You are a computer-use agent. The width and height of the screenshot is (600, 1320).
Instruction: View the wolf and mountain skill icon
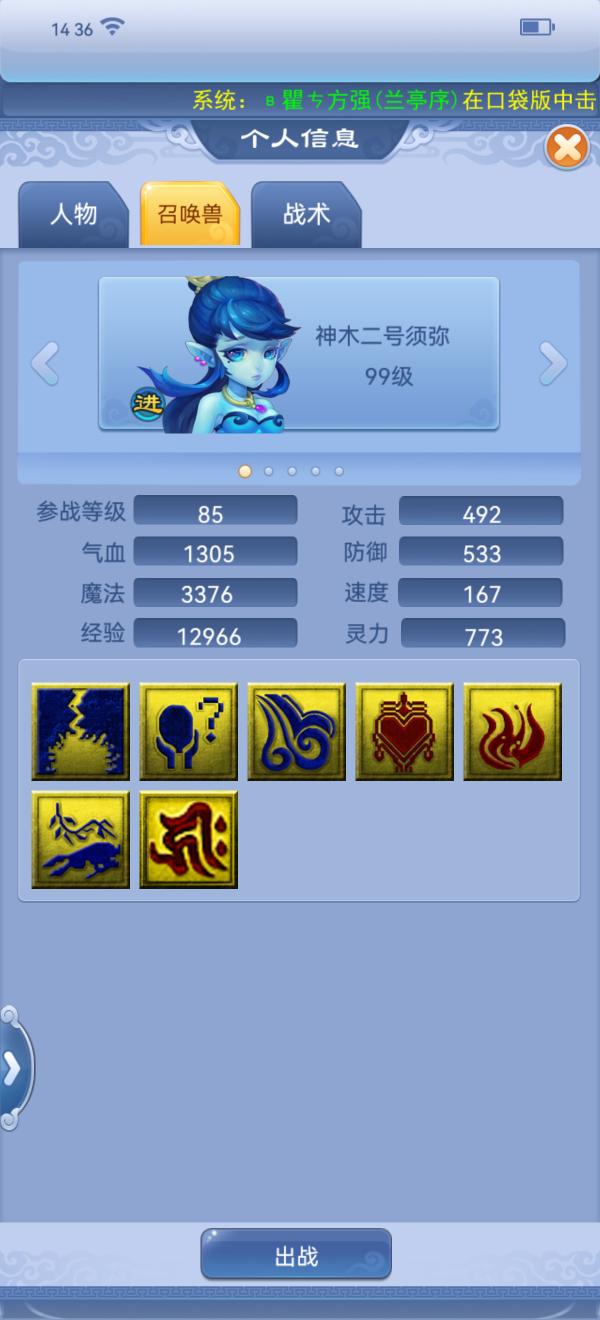tap(81, 840)
